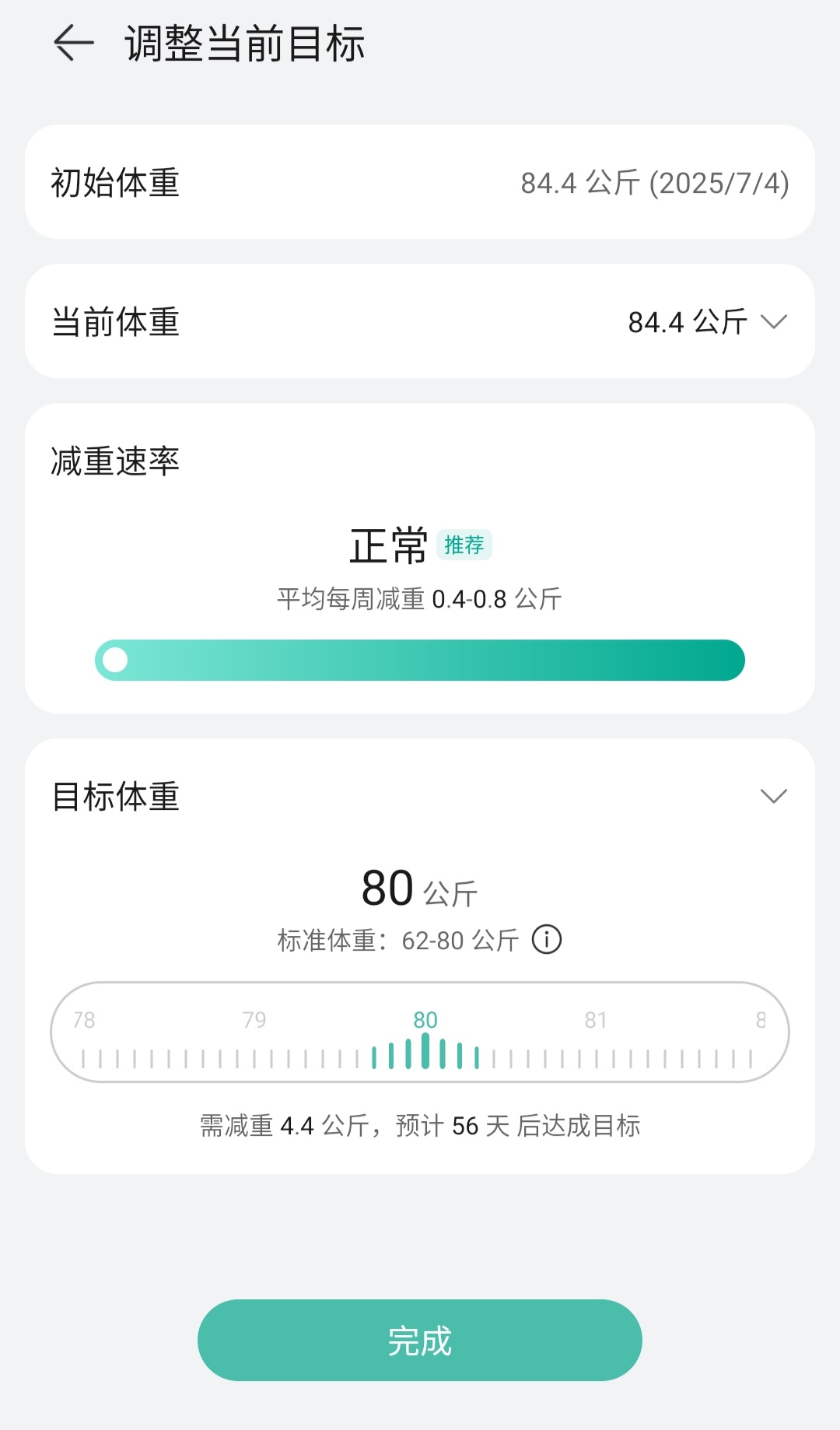Tap 79 on the target weight ruler
This screenshot has width=840, height=1430.
coord(254,1020)
